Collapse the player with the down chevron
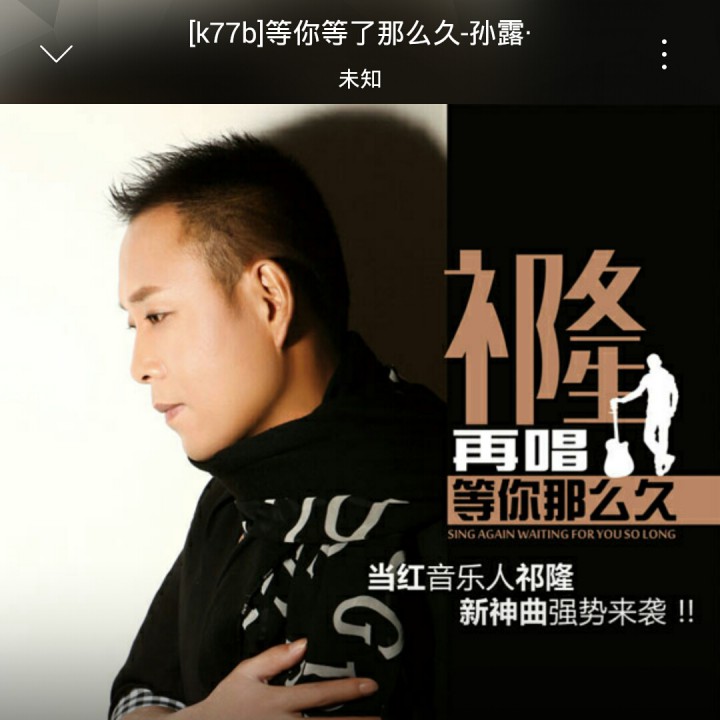Screen dimensions: 720x720 pyautogui.click(x=56, y=53)
